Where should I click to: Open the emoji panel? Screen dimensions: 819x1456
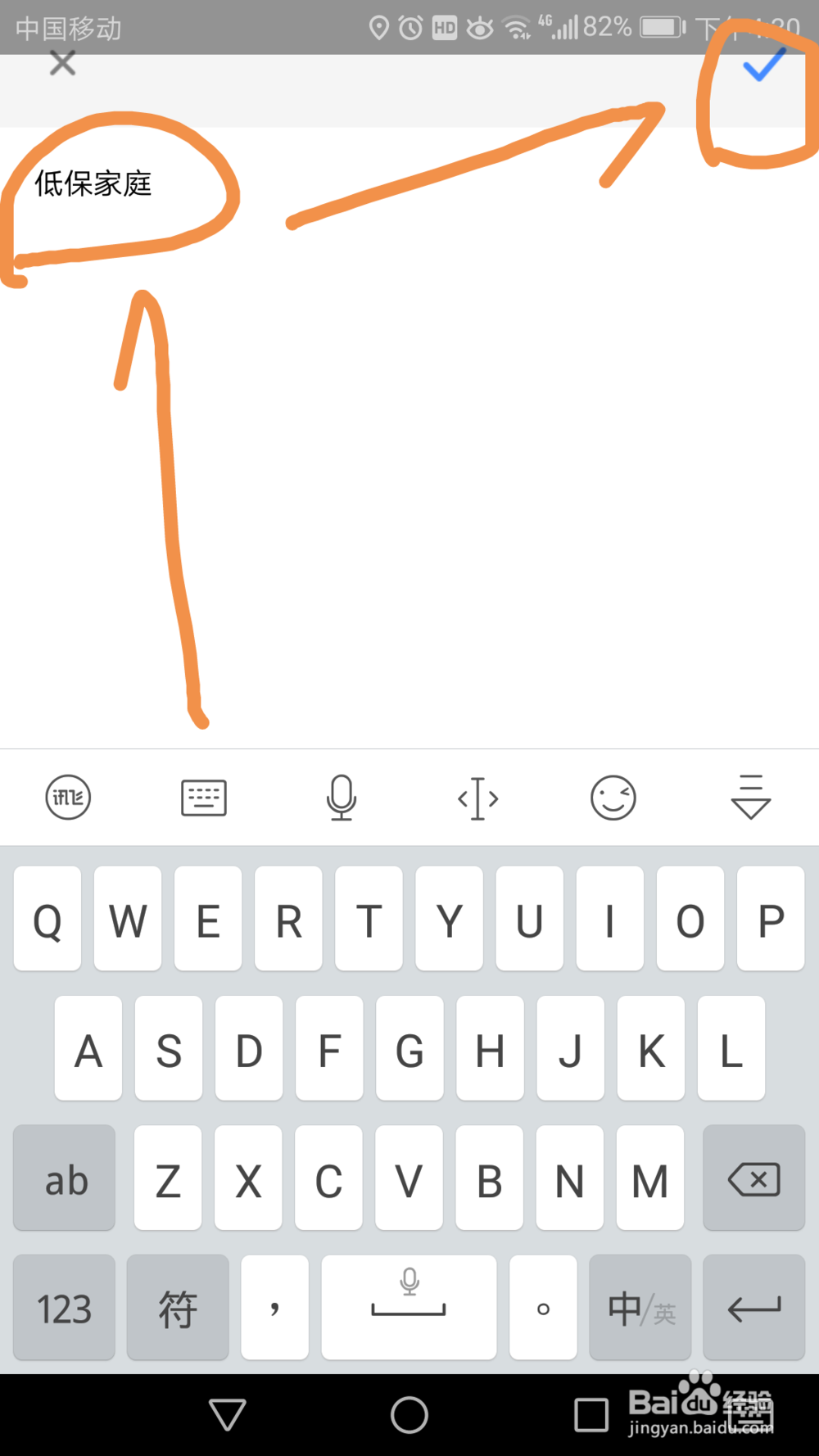point(613,798)
